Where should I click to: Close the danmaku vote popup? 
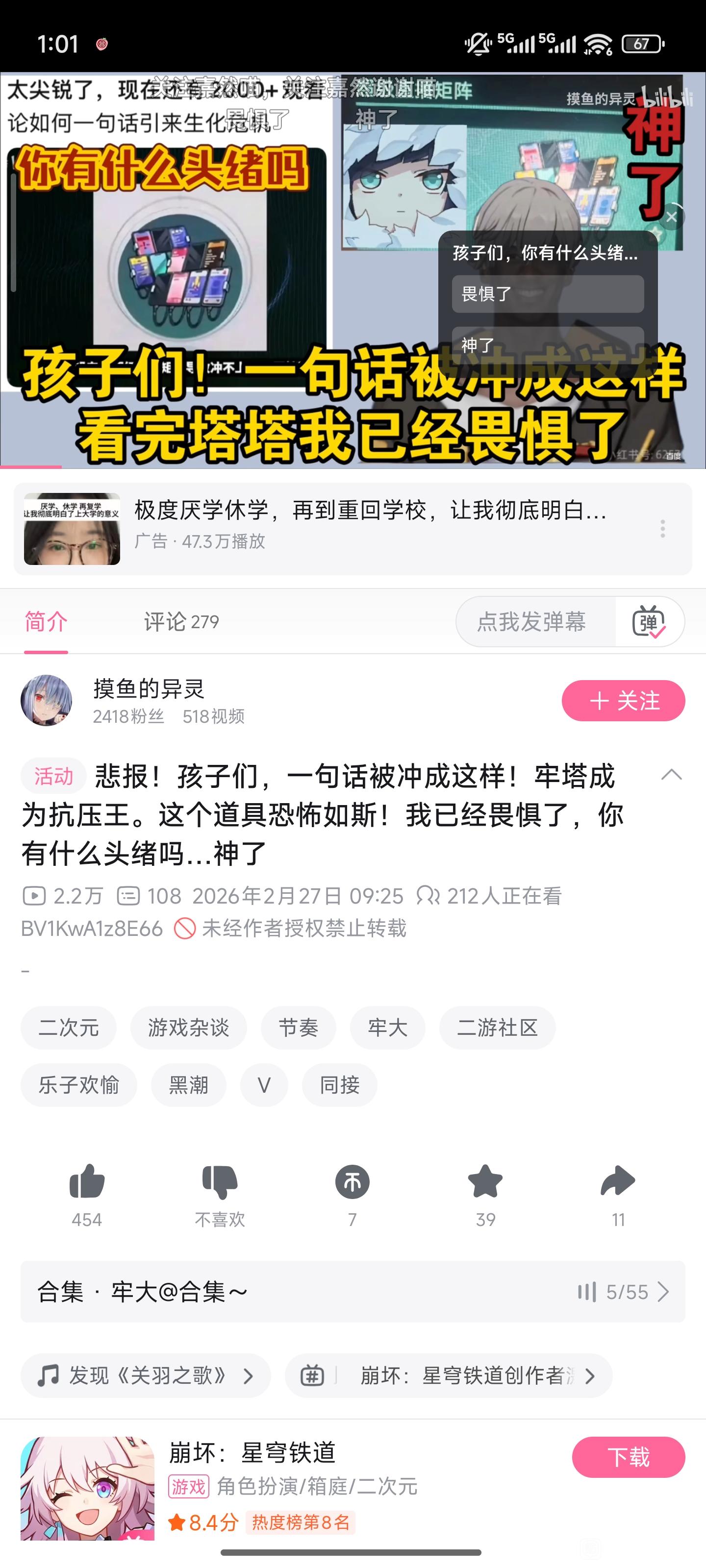pyautogui.click(x=671, y=217)
